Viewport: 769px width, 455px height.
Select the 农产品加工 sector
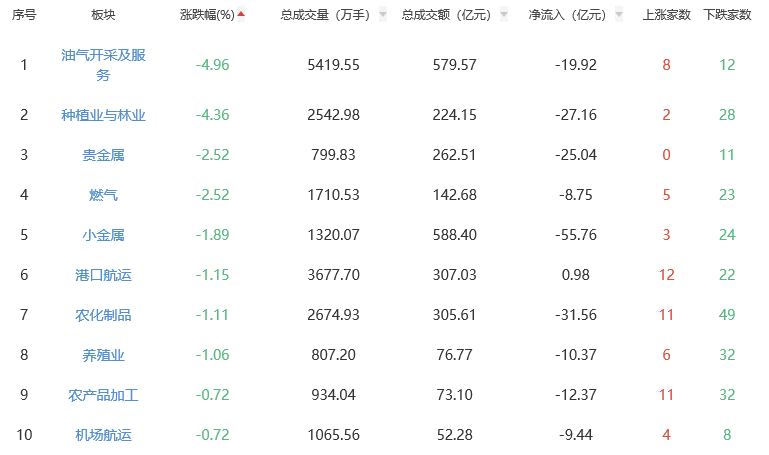[x=103, y=395]
